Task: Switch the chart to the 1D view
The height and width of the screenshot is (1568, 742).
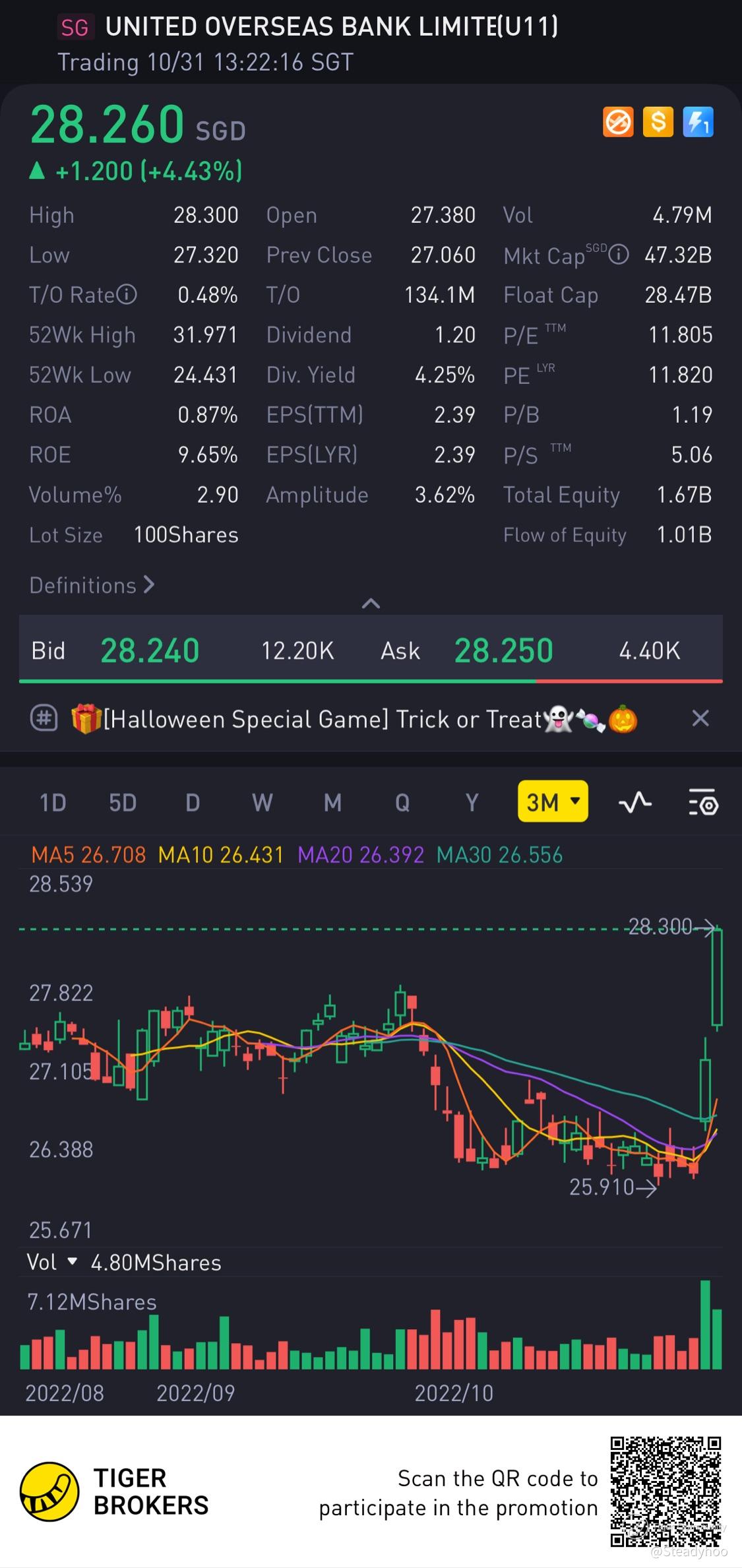Action: pyautogui.click(x=53, y=803)
